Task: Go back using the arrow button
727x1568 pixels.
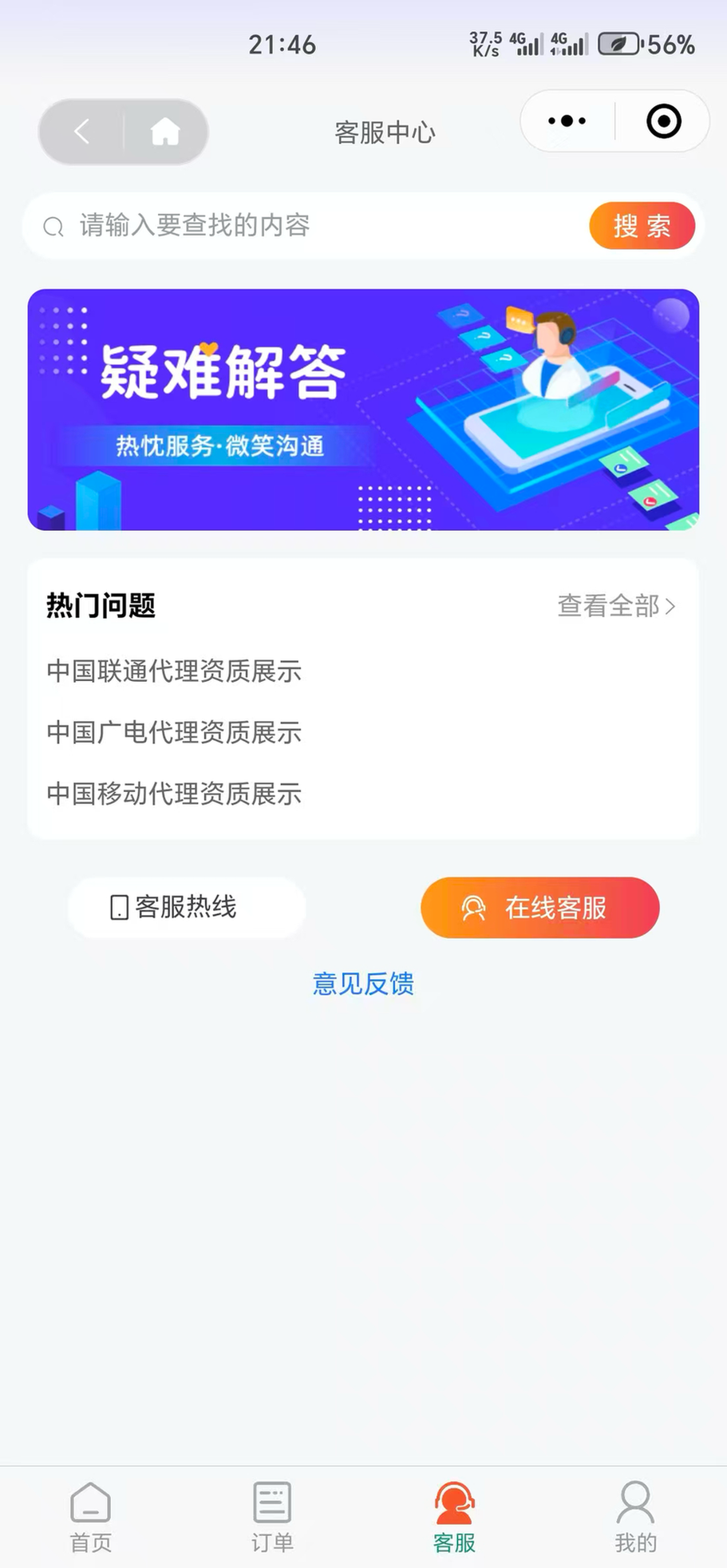Action: (81, 132)
